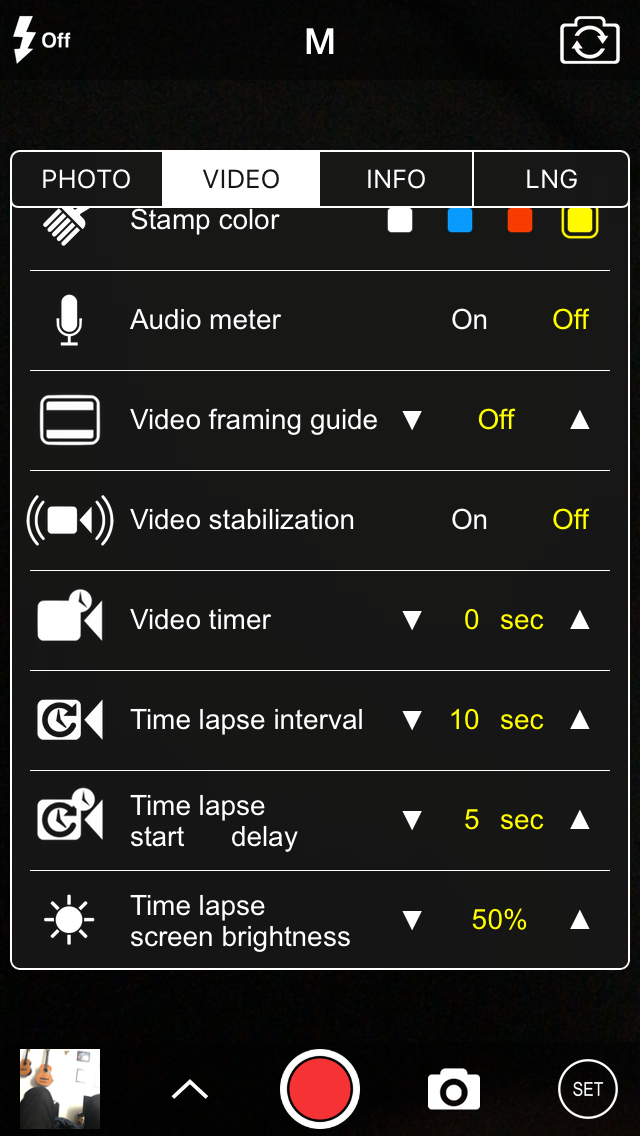
Task: Change video framing guide to next option
Action: click(580, 420)
